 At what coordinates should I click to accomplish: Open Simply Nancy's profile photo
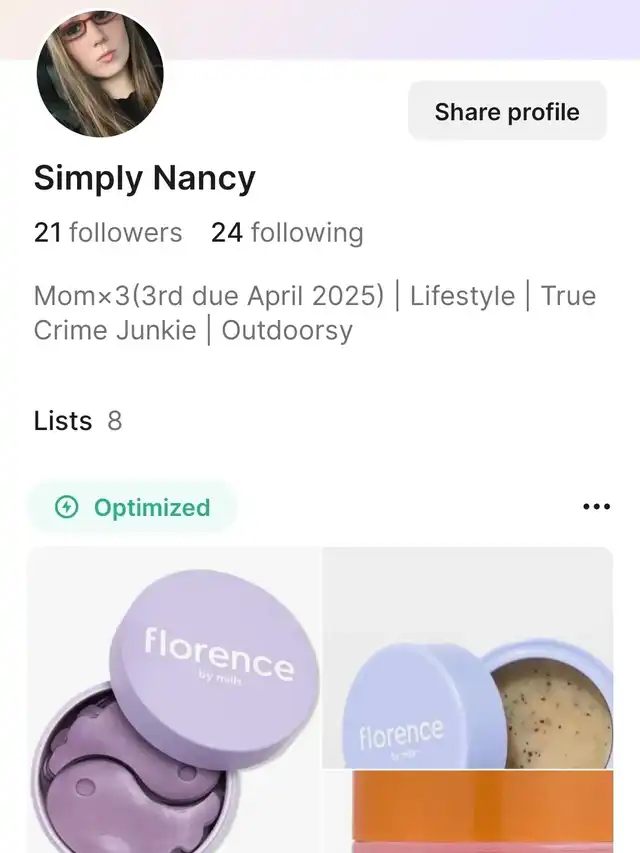(100, 75)
